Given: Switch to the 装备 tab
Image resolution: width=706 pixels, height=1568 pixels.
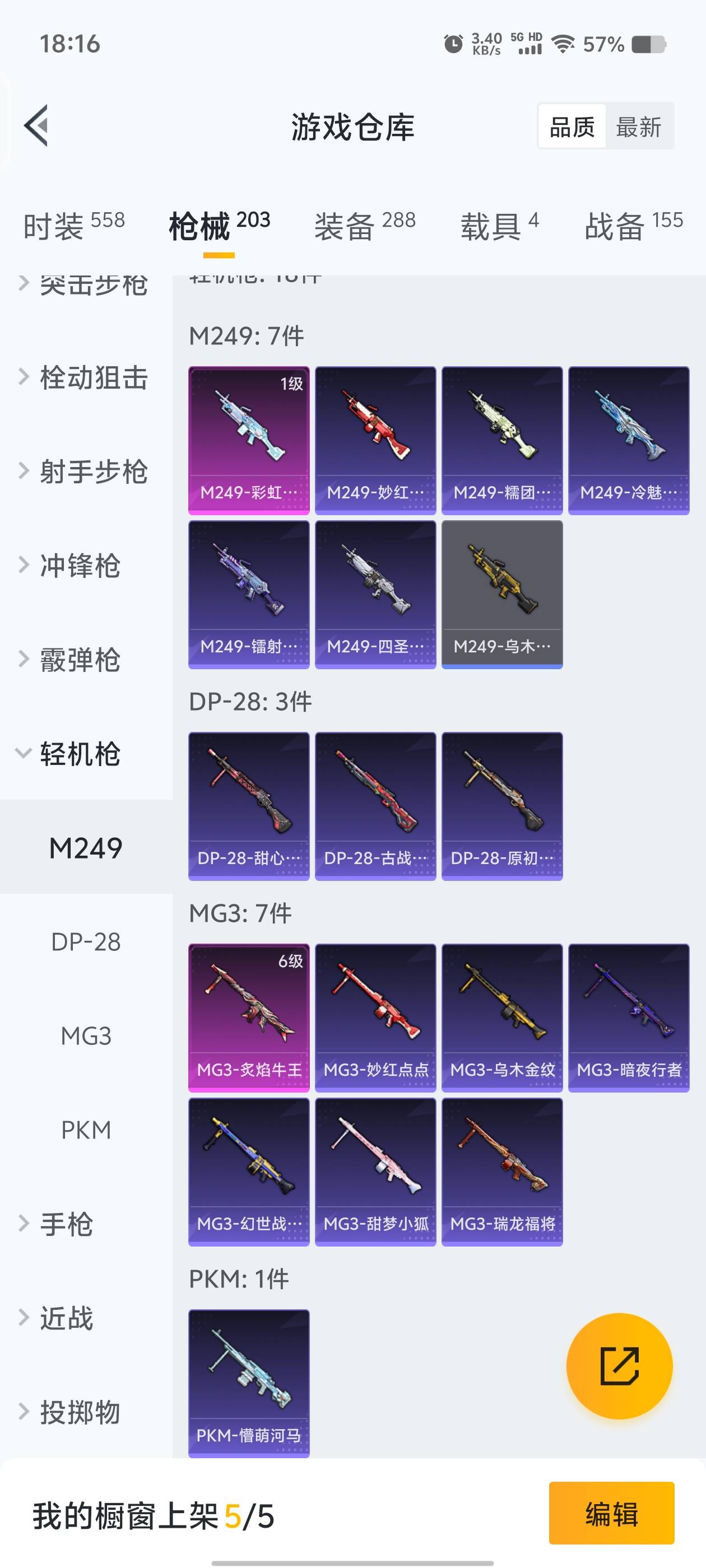Looking at the screenshot, I should point(364,226).
